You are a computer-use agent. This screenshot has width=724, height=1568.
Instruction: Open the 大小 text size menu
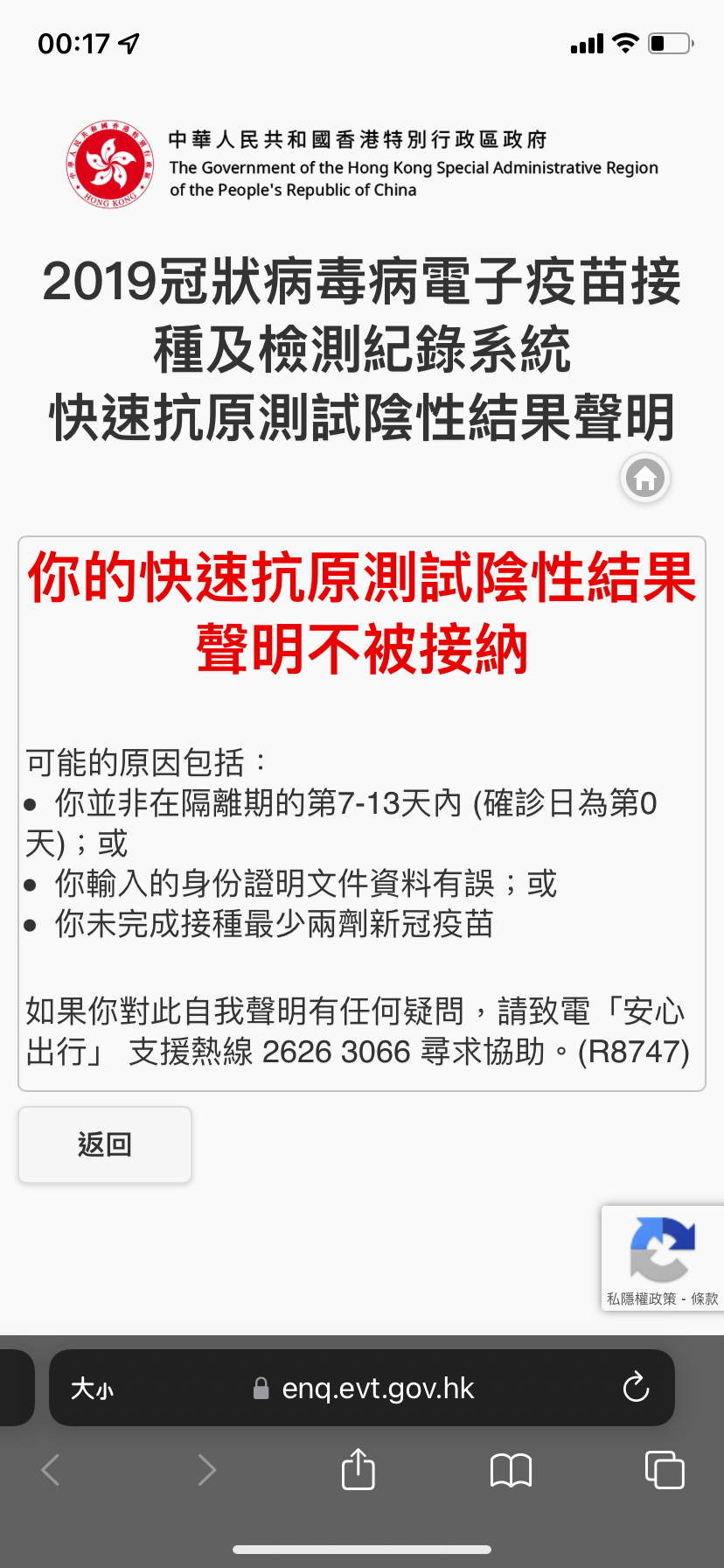pyautogui.click(x=93, y=1389)
